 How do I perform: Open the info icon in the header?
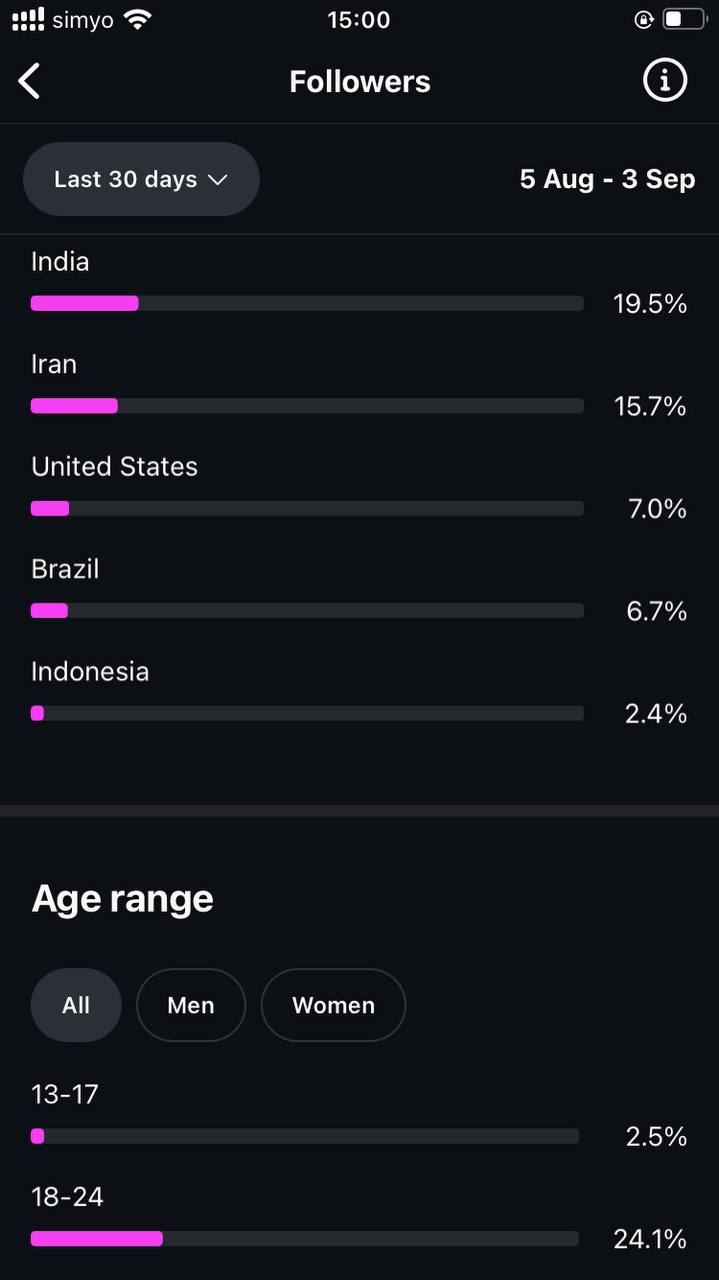coord(665,80)
